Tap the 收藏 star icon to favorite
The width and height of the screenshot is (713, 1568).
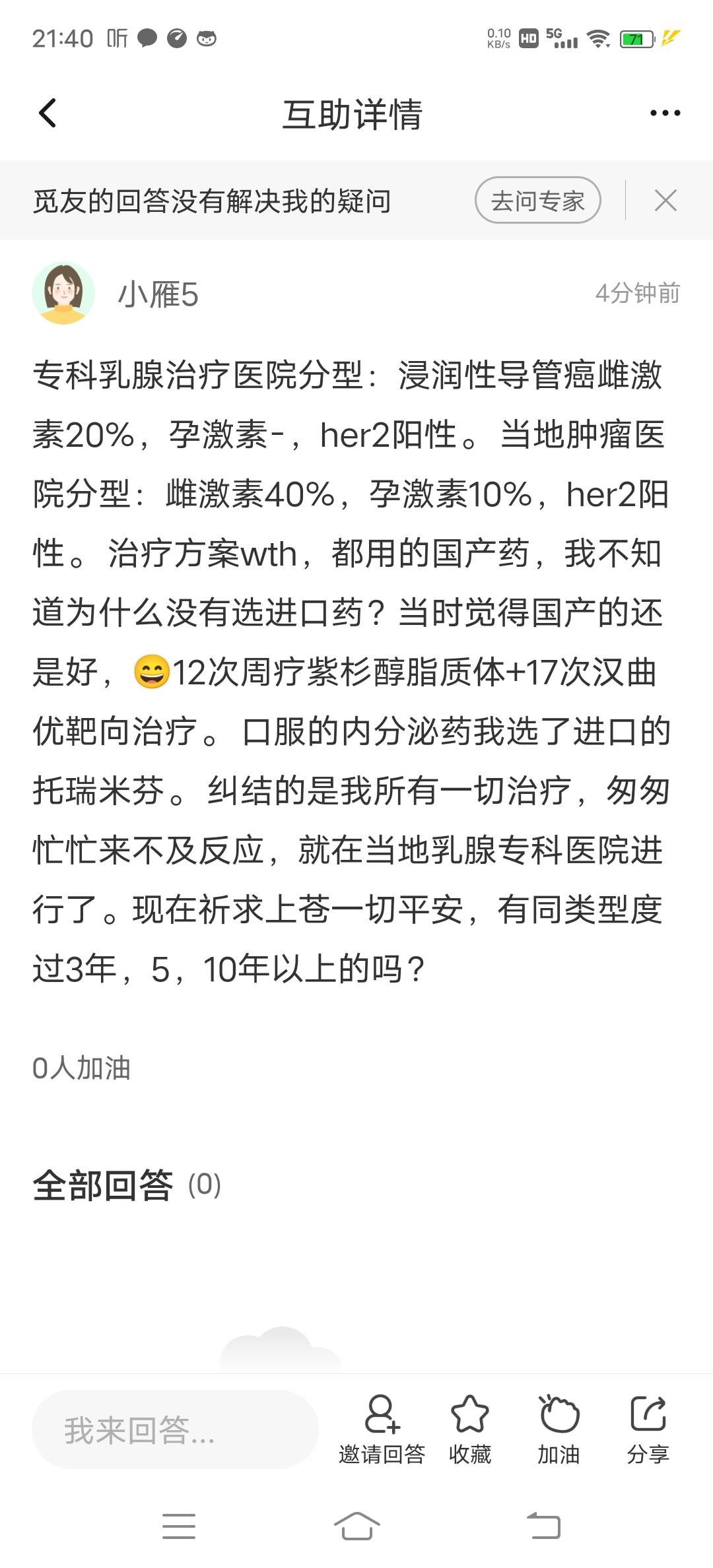click(x=471, y=1417)
